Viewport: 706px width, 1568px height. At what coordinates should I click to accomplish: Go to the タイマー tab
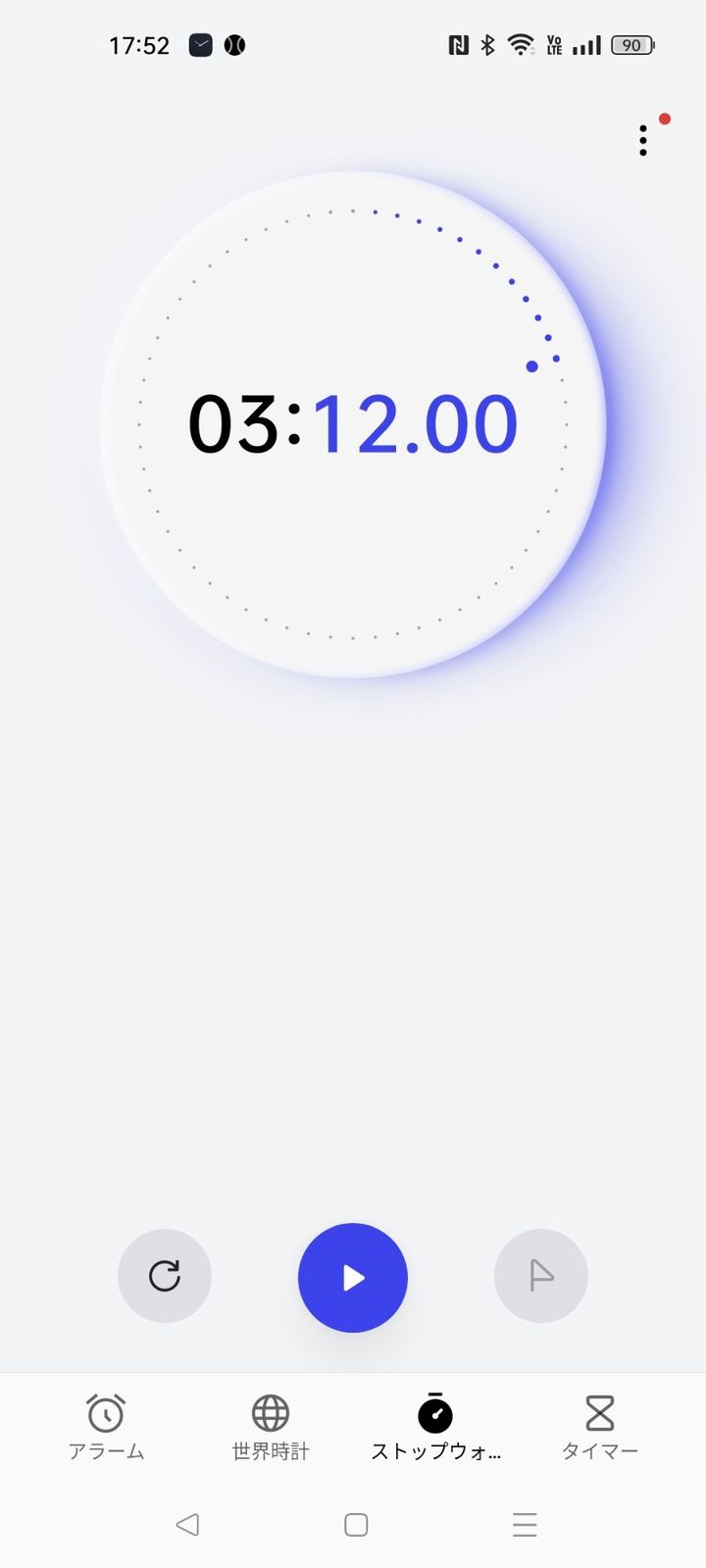600,1428
